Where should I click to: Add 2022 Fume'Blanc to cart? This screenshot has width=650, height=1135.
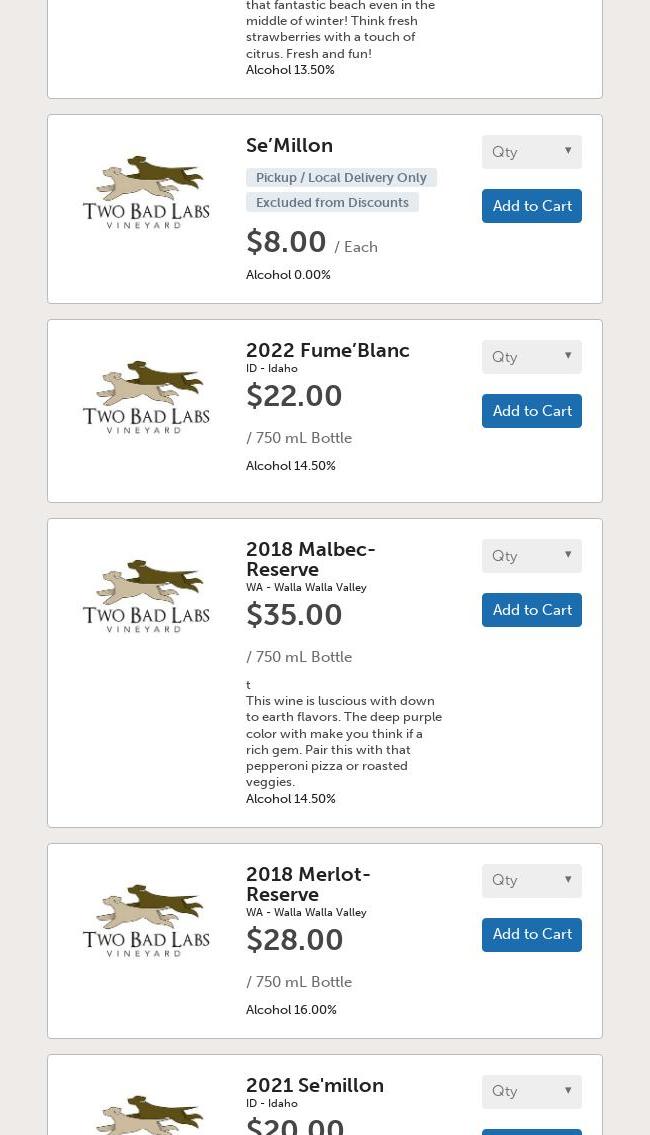[531, 411]
